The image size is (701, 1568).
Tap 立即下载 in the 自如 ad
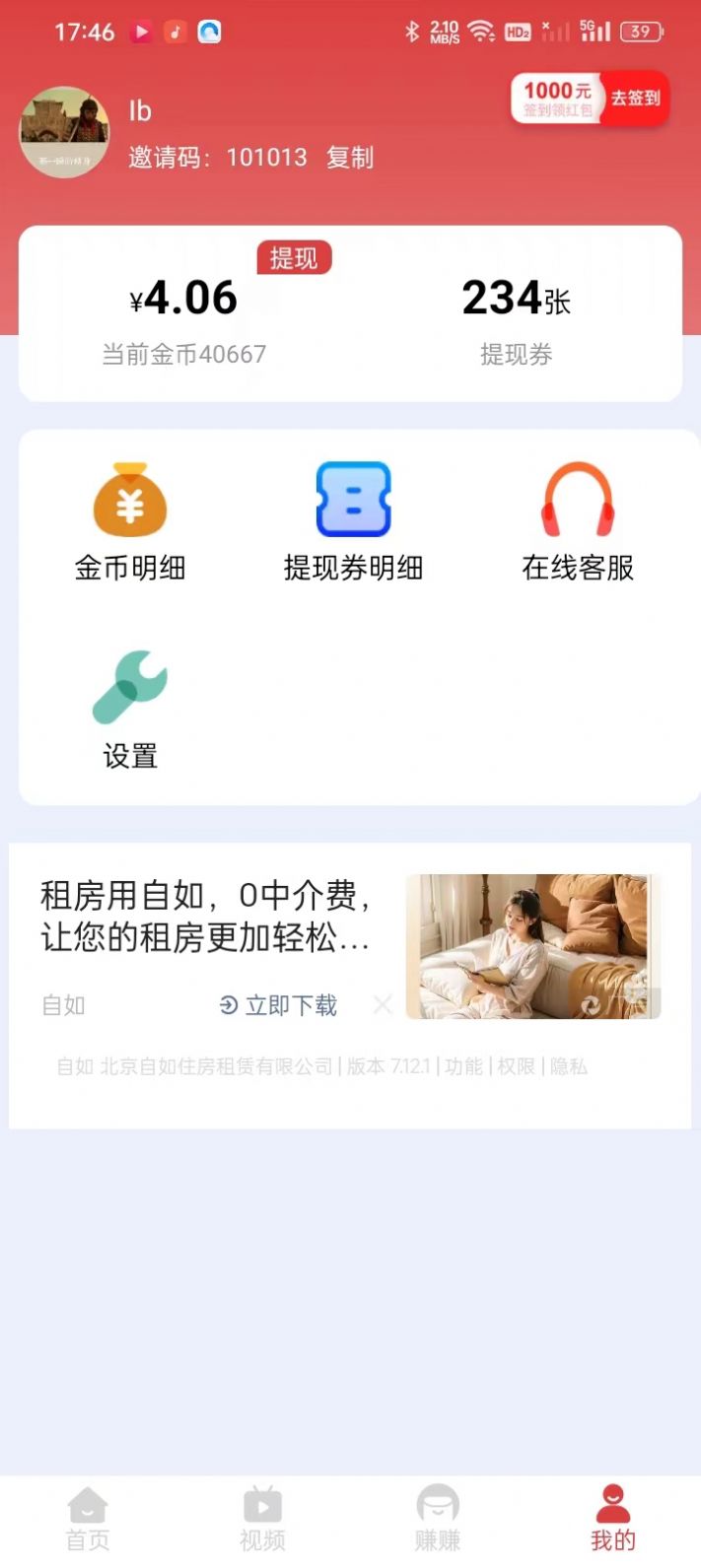point(279,1005)
